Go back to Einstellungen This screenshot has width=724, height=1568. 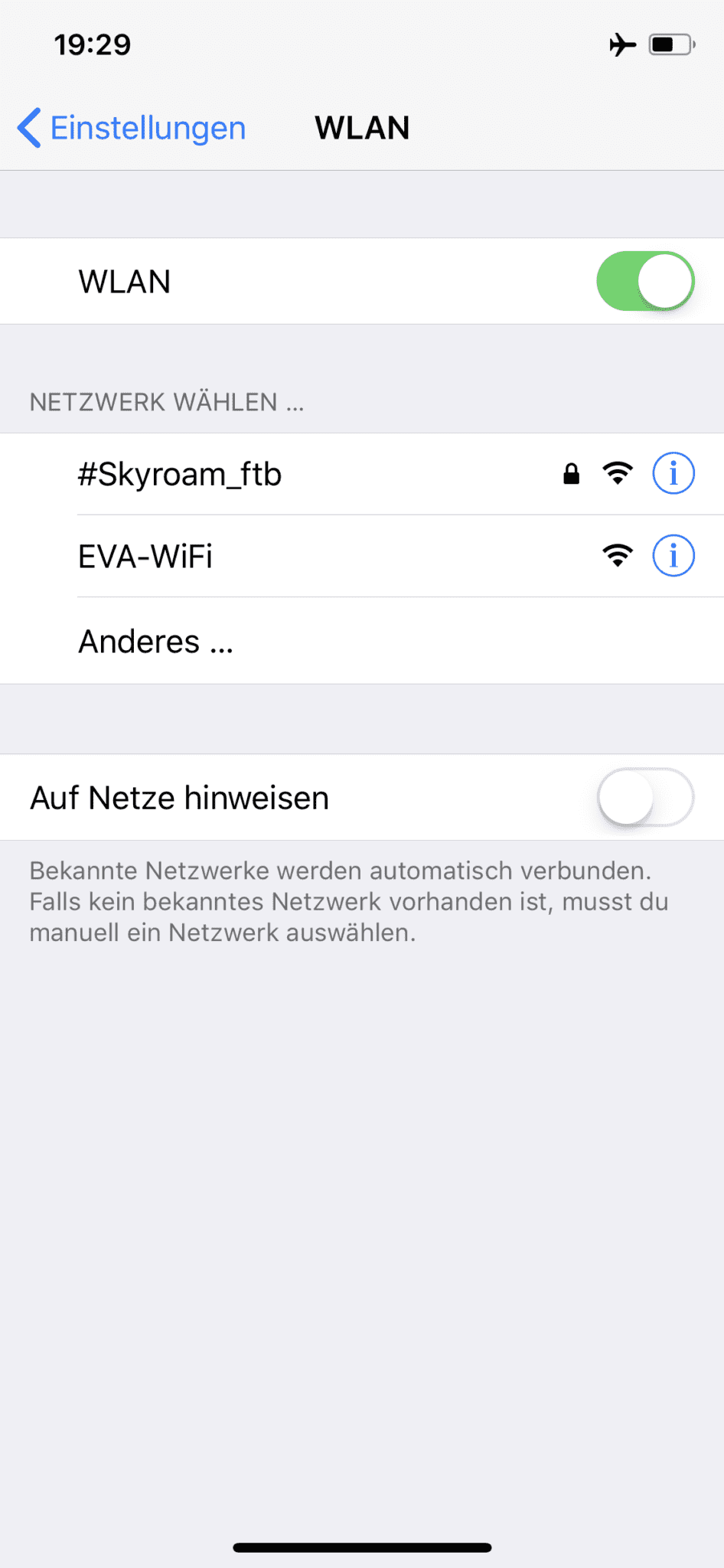tap(132, 128)
